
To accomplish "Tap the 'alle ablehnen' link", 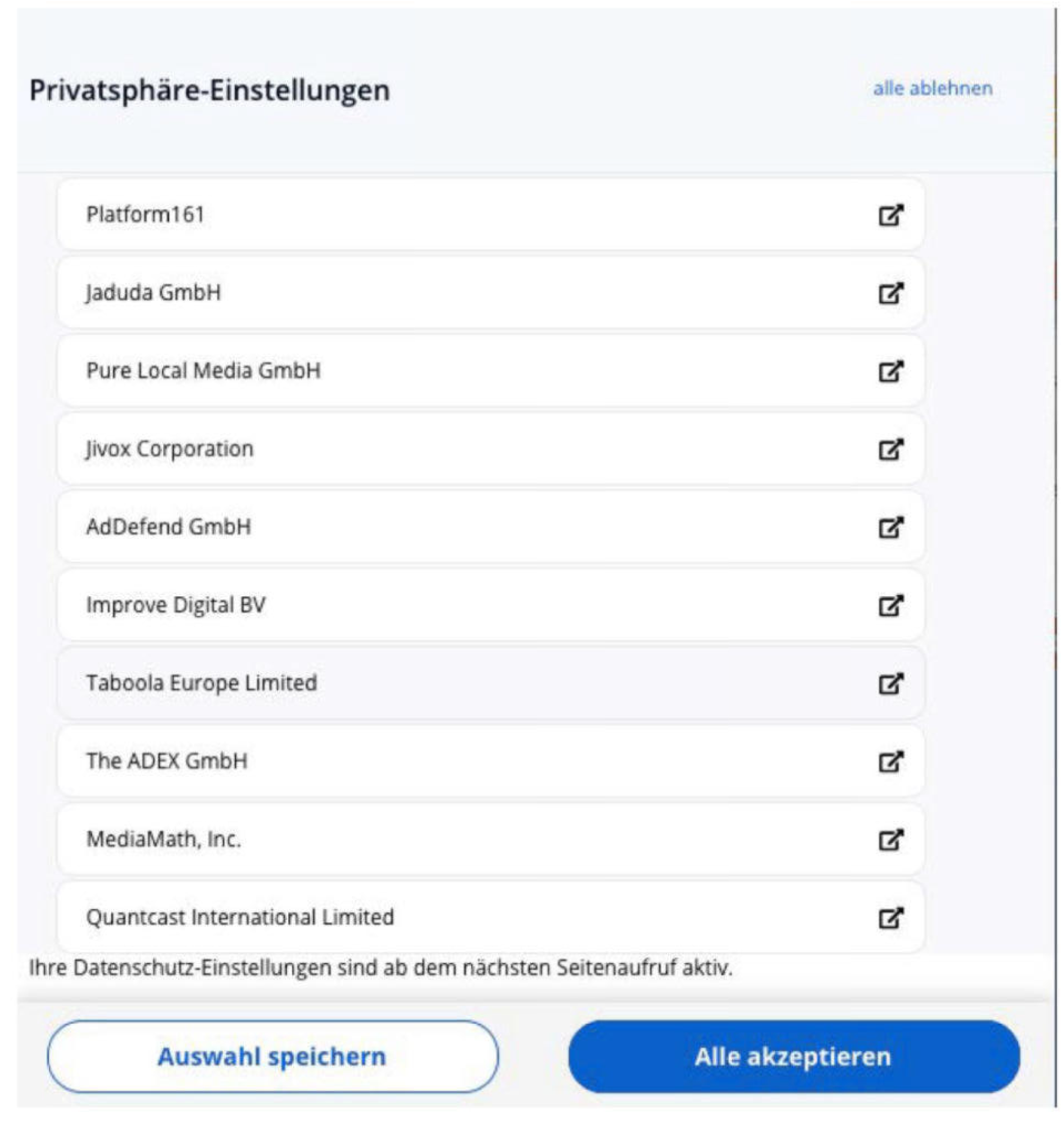I will 933,89.
